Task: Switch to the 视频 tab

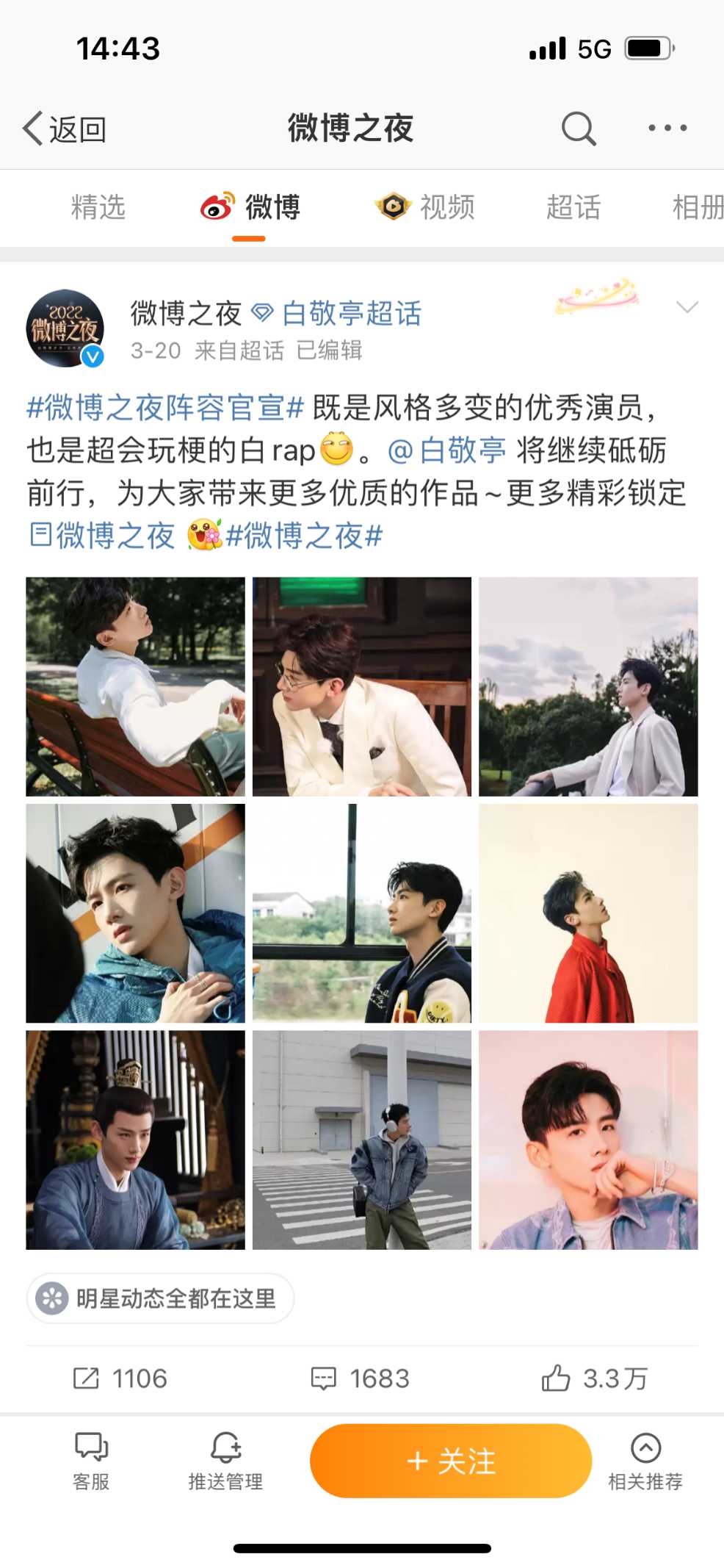Action: (x=425, y=207)
